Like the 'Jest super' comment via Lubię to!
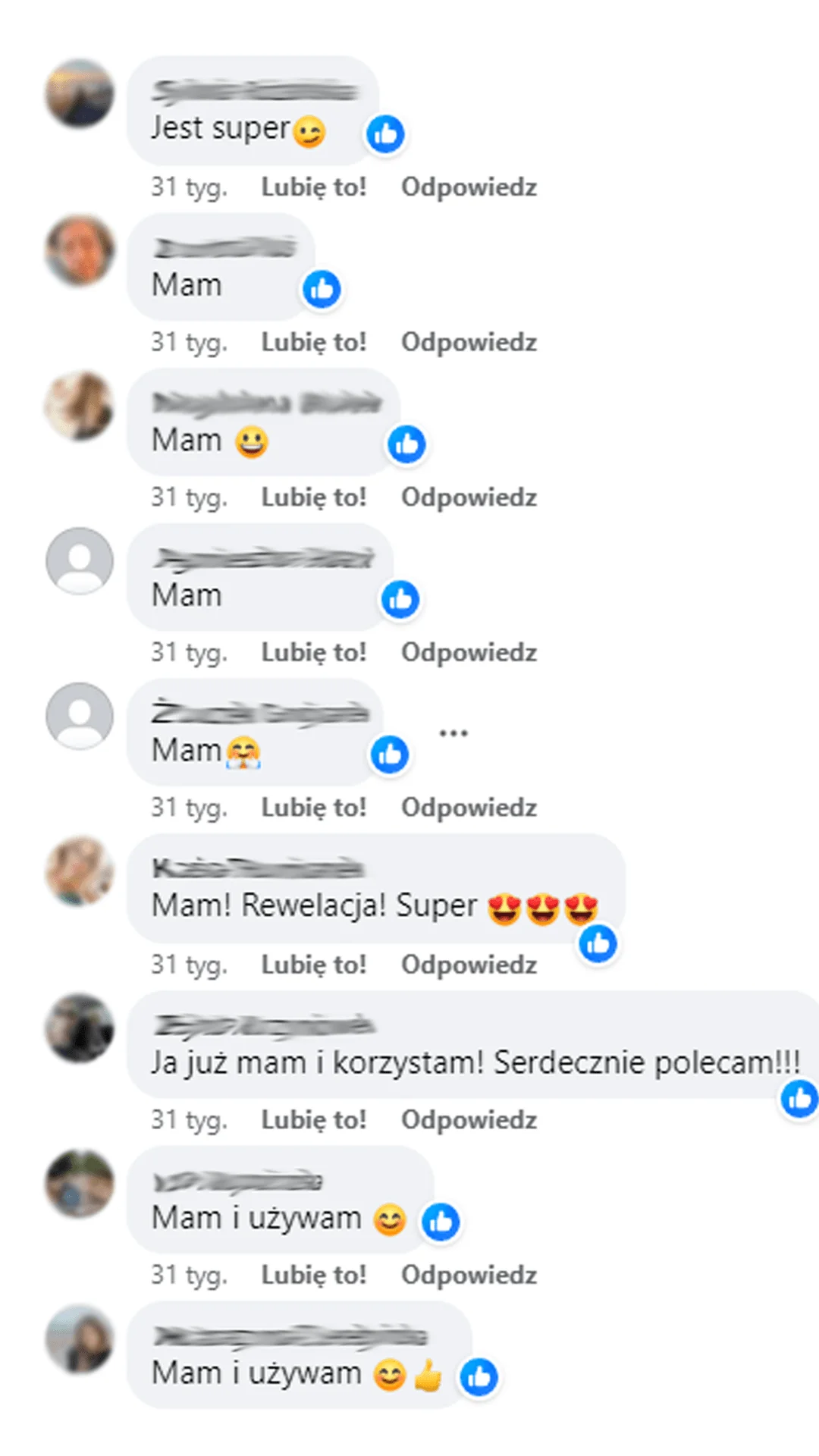Viewport: 819px width, 1456px height. pos(313,187)
